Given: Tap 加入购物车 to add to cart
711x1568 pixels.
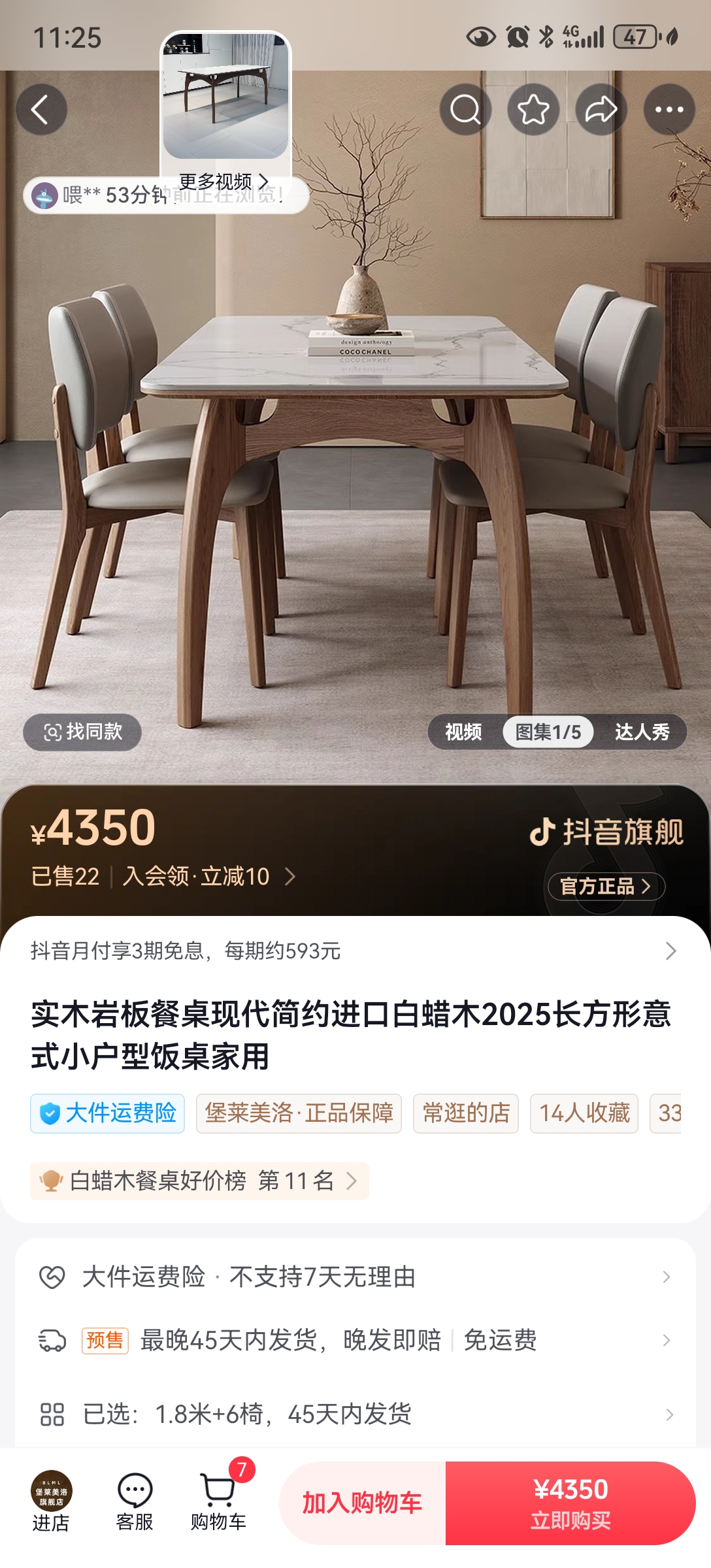Looking at the screenshot, I should [x=362, y=1503].
